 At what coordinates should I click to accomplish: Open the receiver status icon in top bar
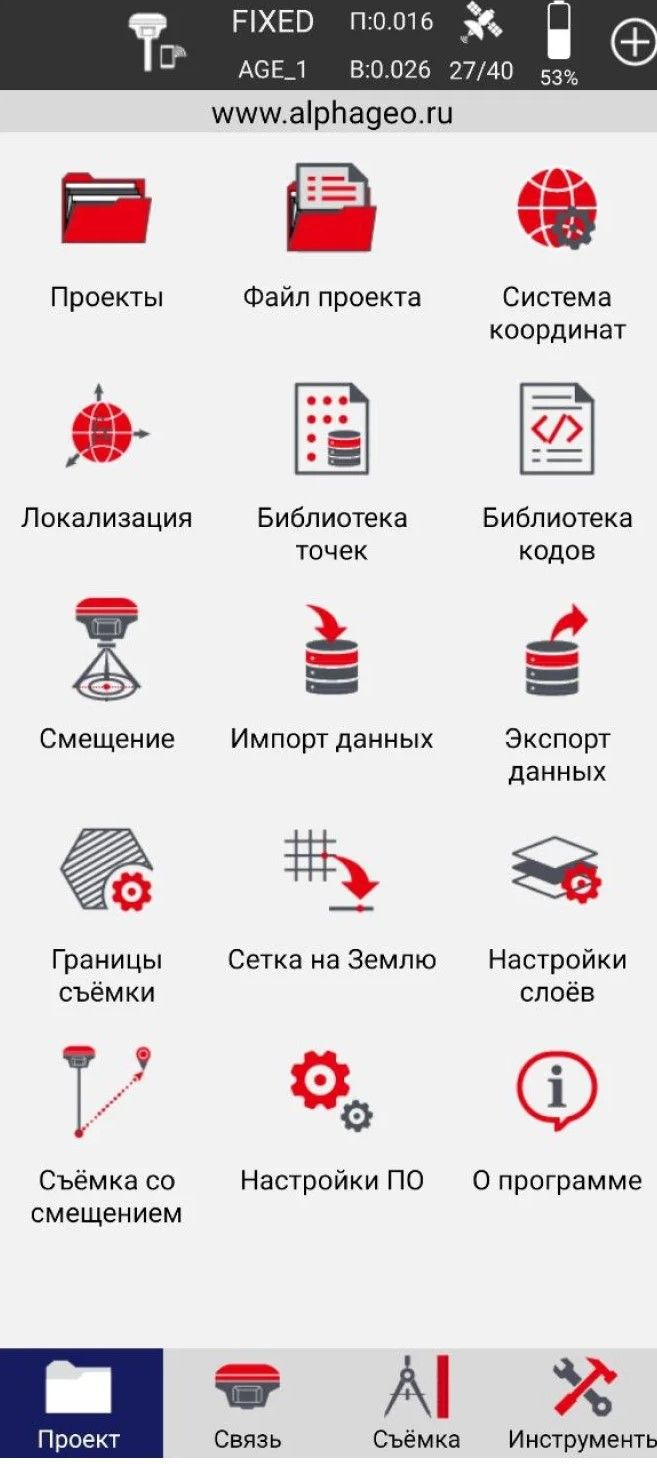(156, 43)
